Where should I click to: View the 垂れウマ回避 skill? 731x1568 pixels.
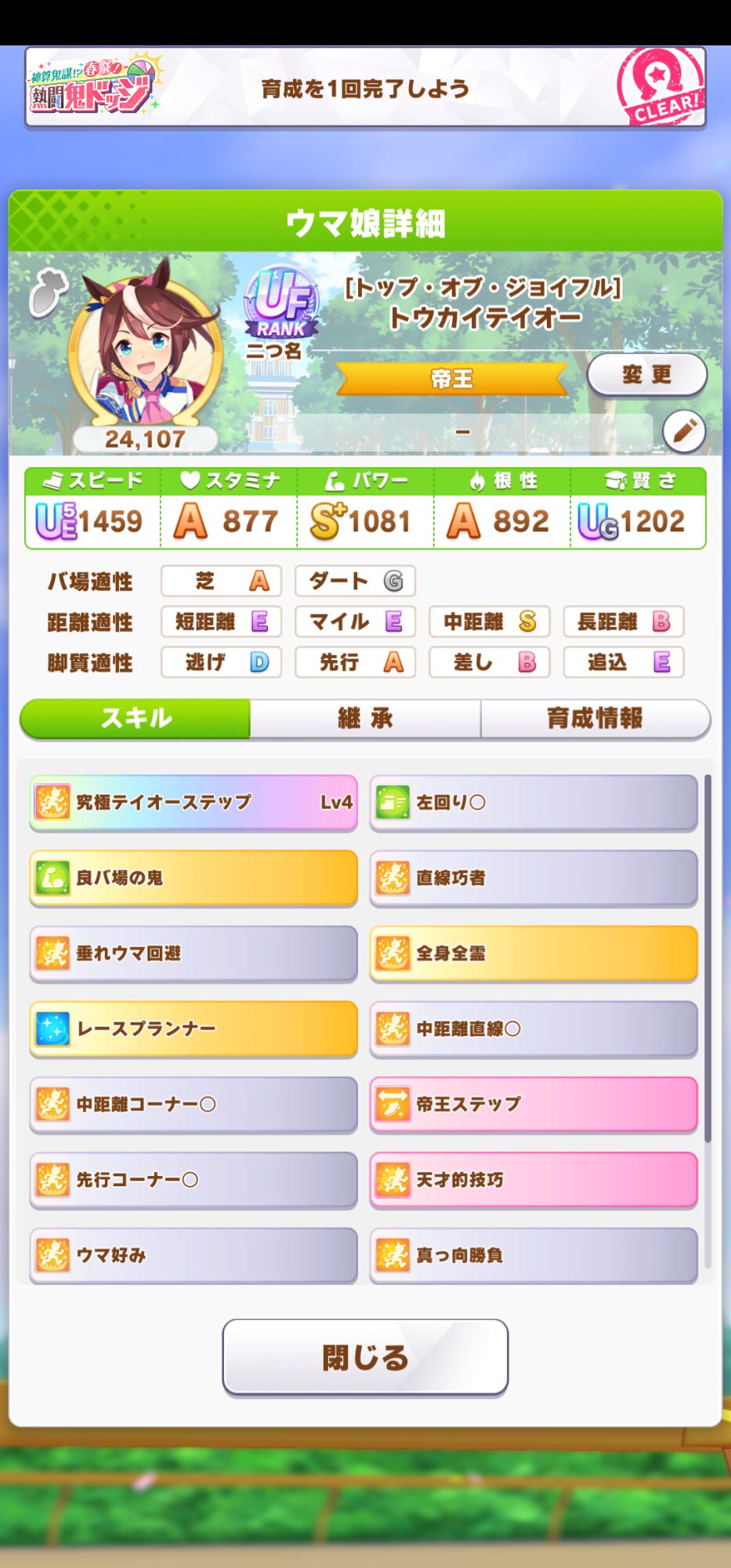coord(194,953)
